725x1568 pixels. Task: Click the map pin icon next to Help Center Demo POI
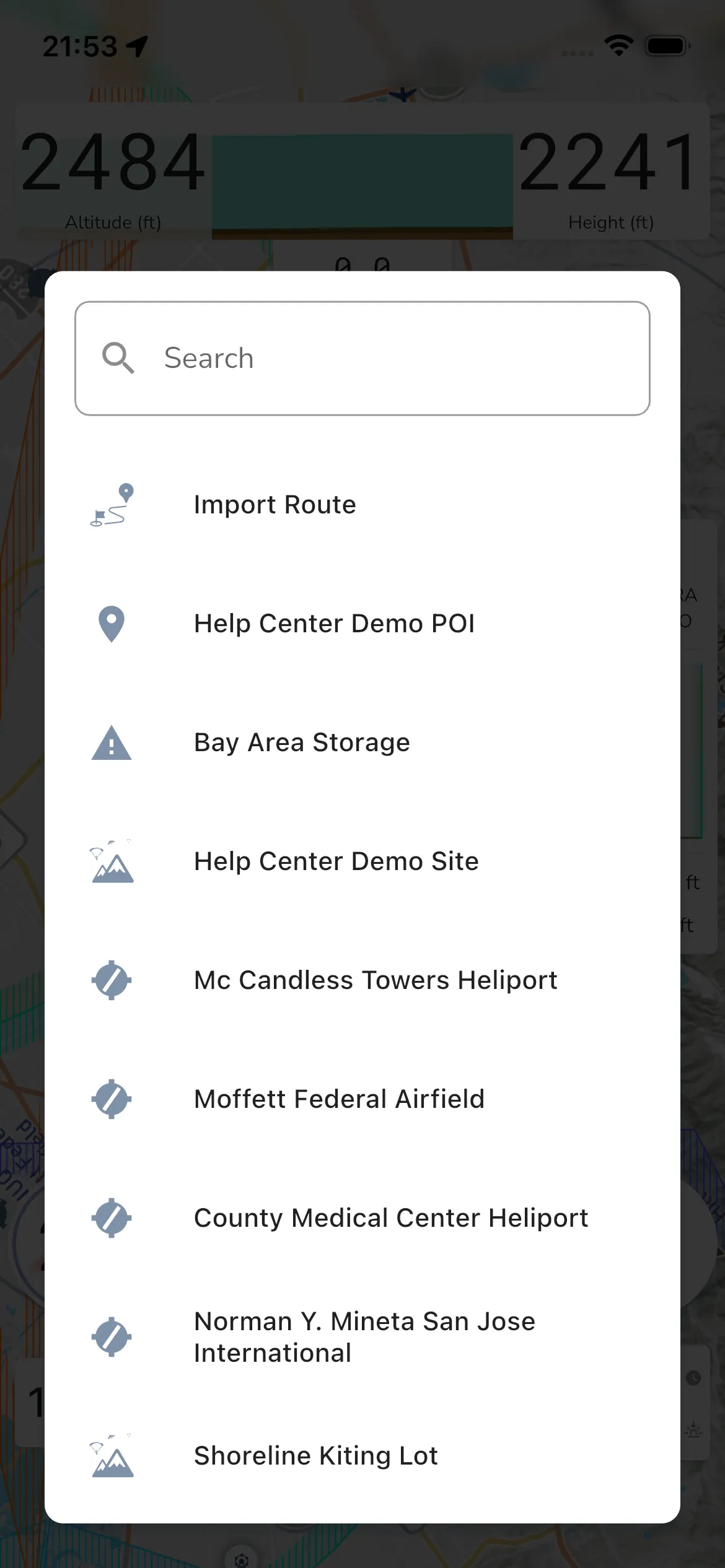(112, 624)
